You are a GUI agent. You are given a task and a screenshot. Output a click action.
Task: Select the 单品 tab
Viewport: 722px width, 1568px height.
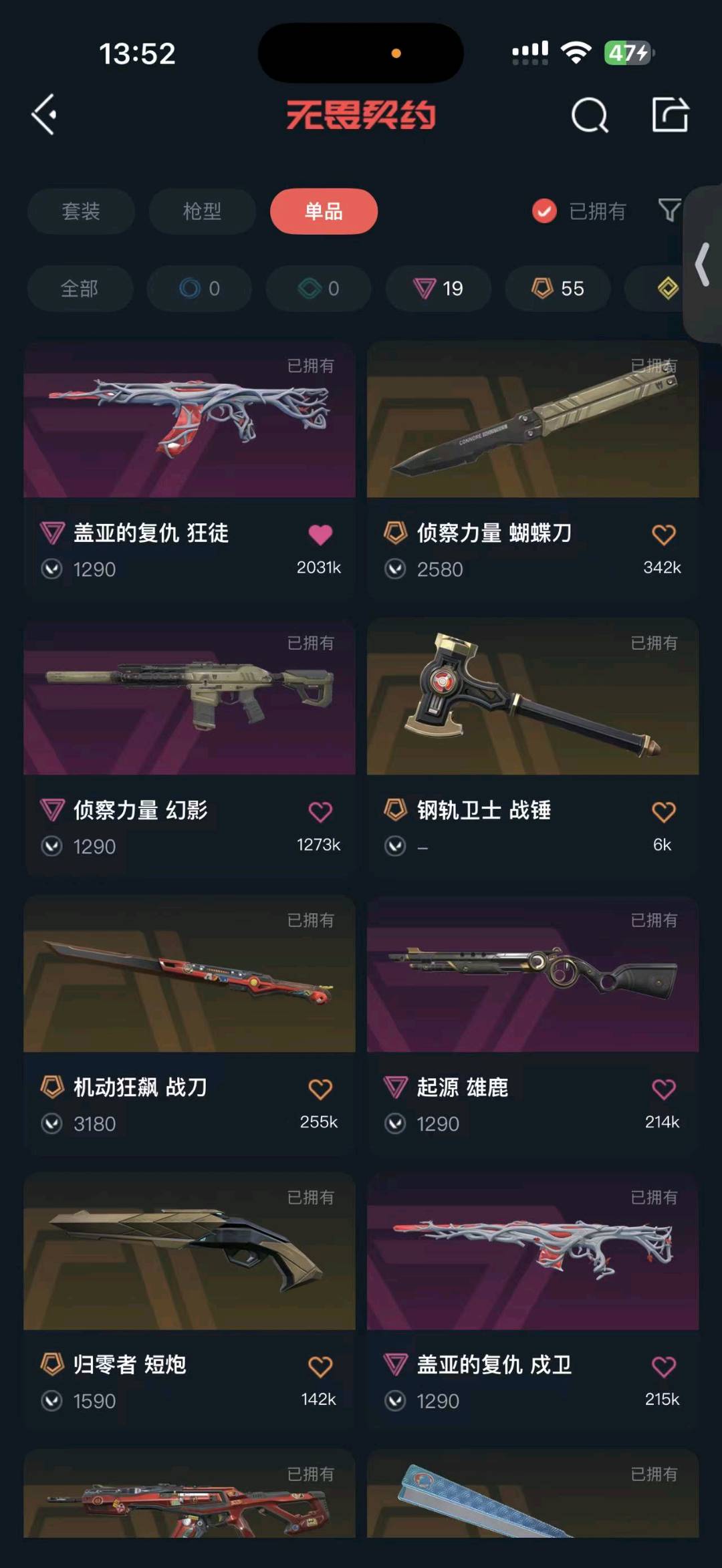[x=324, y=211]
